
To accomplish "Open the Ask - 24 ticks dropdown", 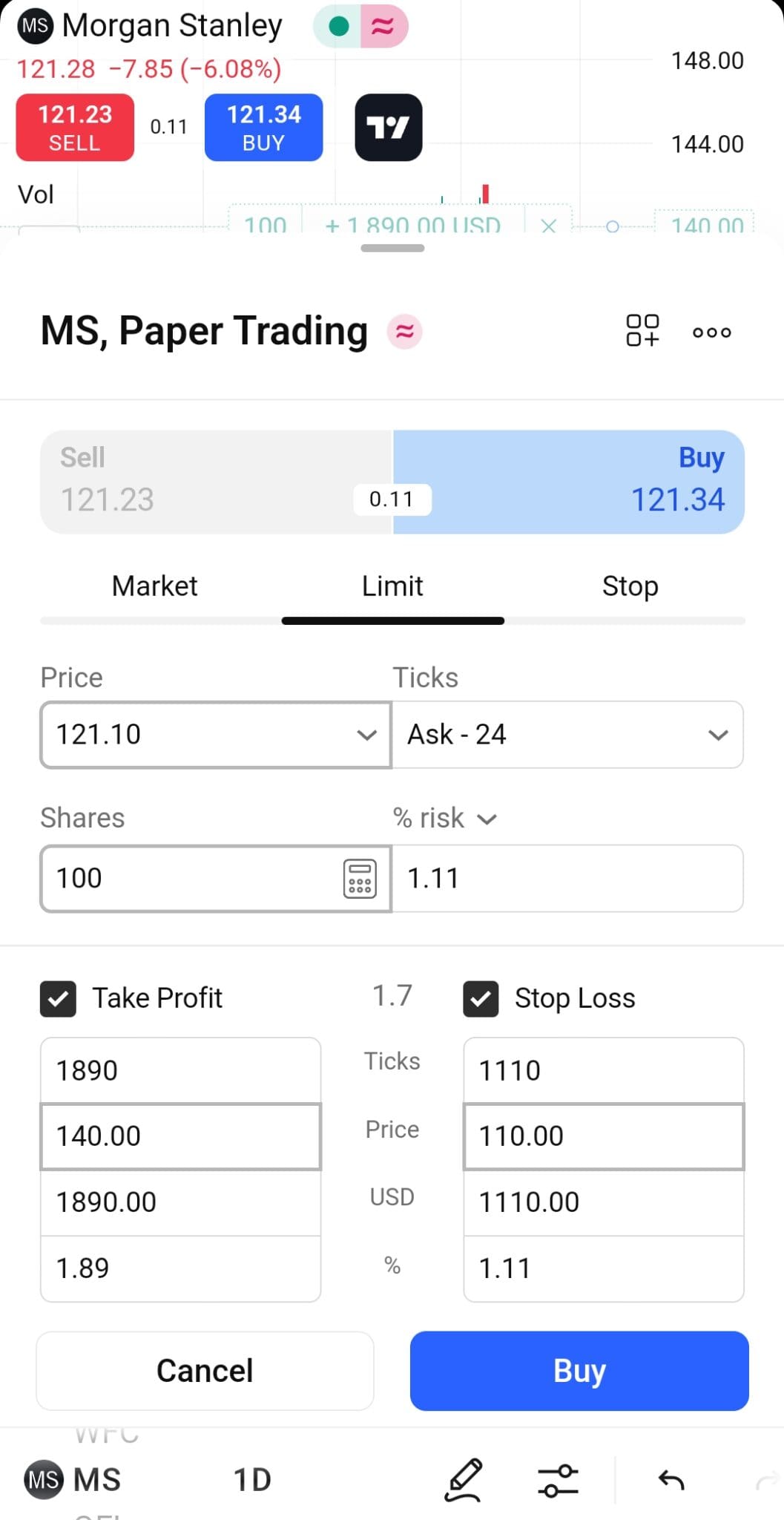I will pos(717,734).
